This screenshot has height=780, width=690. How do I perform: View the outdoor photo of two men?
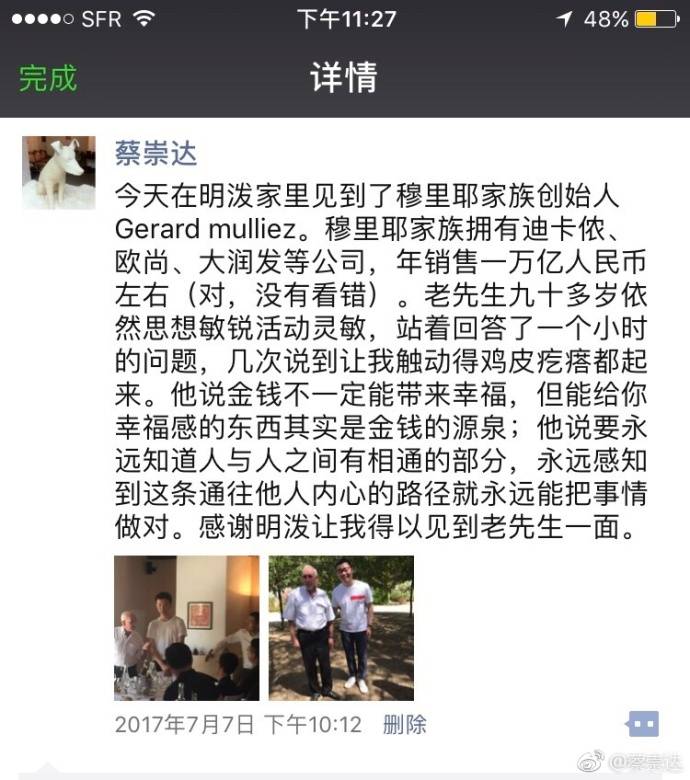[341, 627]
